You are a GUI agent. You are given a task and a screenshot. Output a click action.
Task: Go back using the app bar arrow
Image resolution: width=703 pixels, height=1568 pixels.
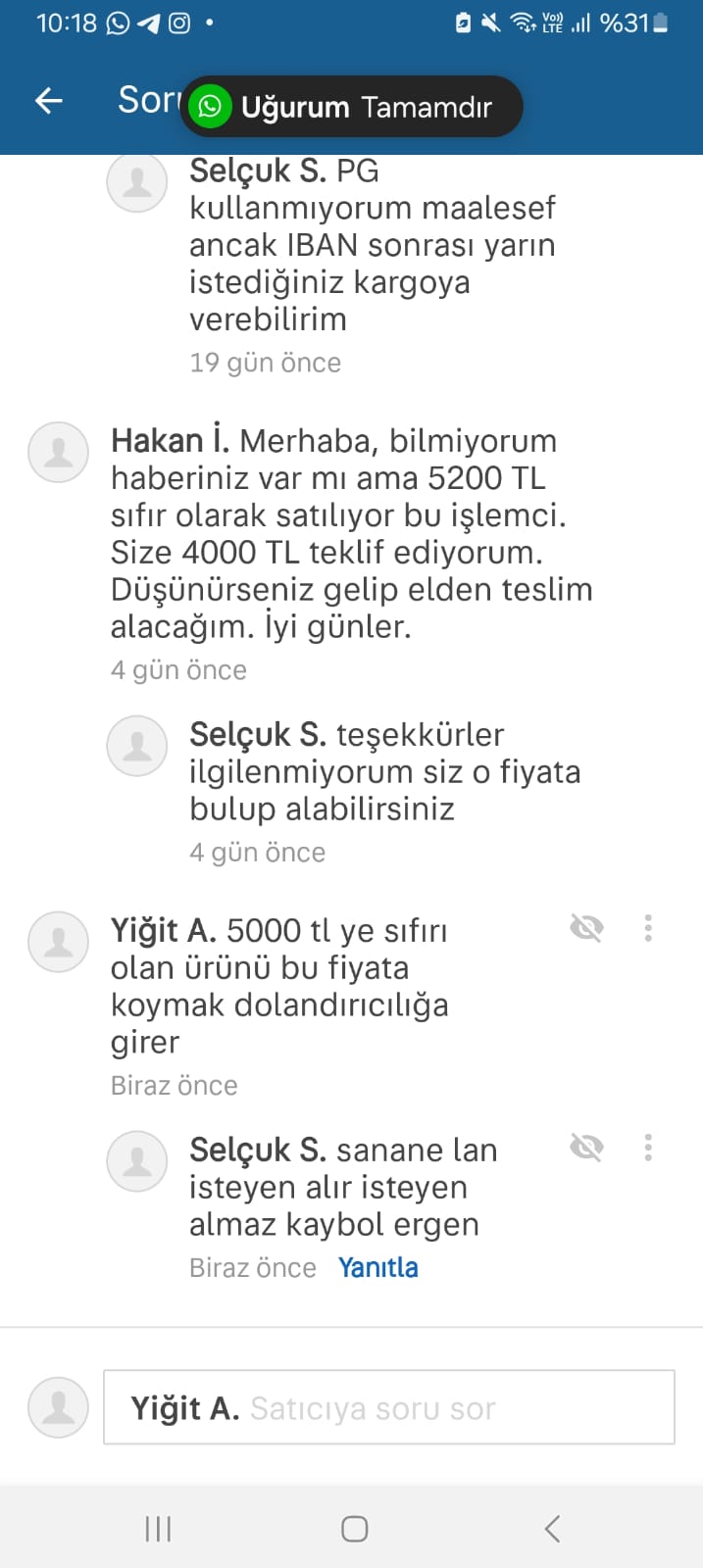tap(48, 100)
